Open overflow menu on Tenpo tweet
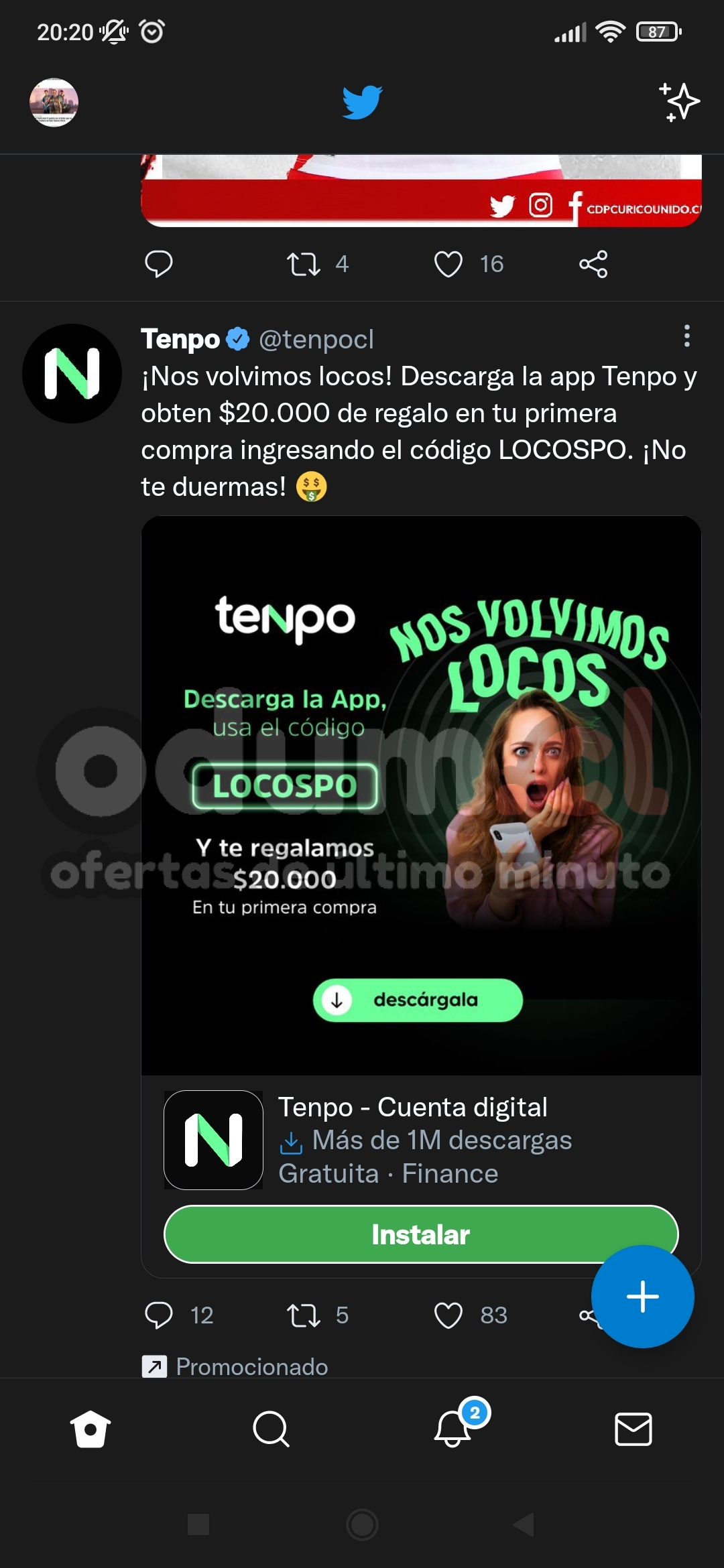The width and height of the screenshot is (724, 1568). 686,336
